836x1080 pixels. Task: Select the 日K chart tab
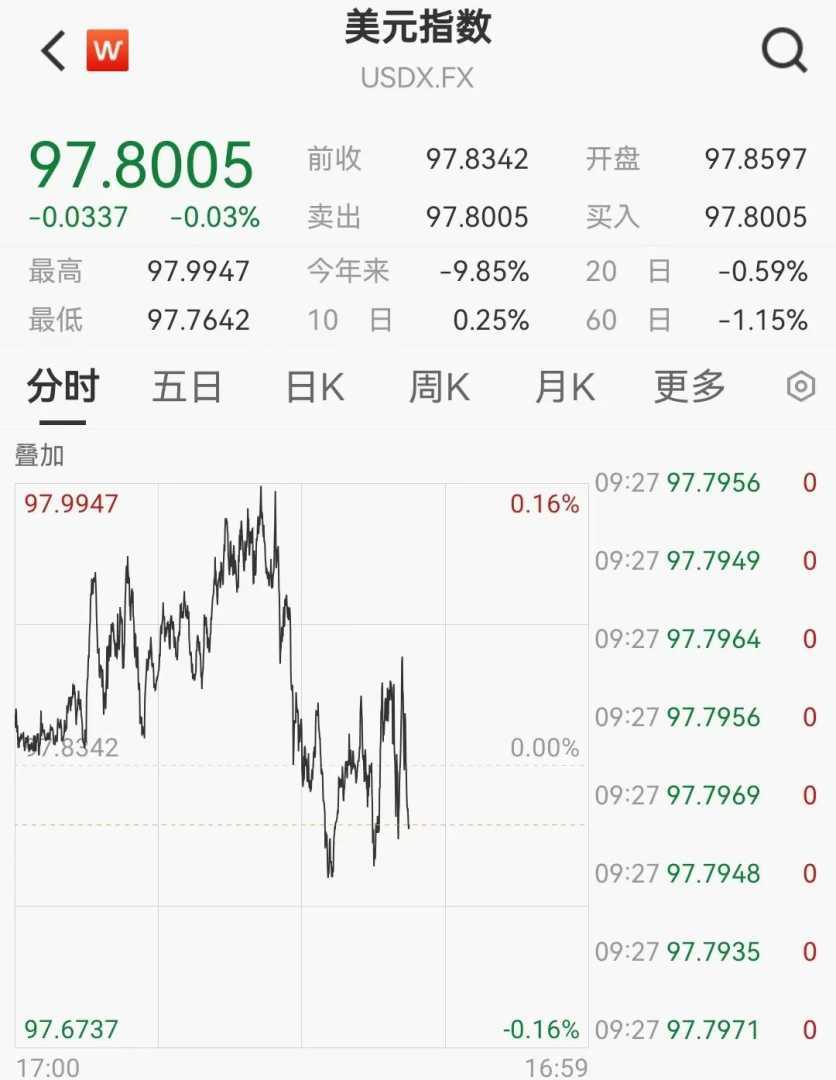[315, 386]
